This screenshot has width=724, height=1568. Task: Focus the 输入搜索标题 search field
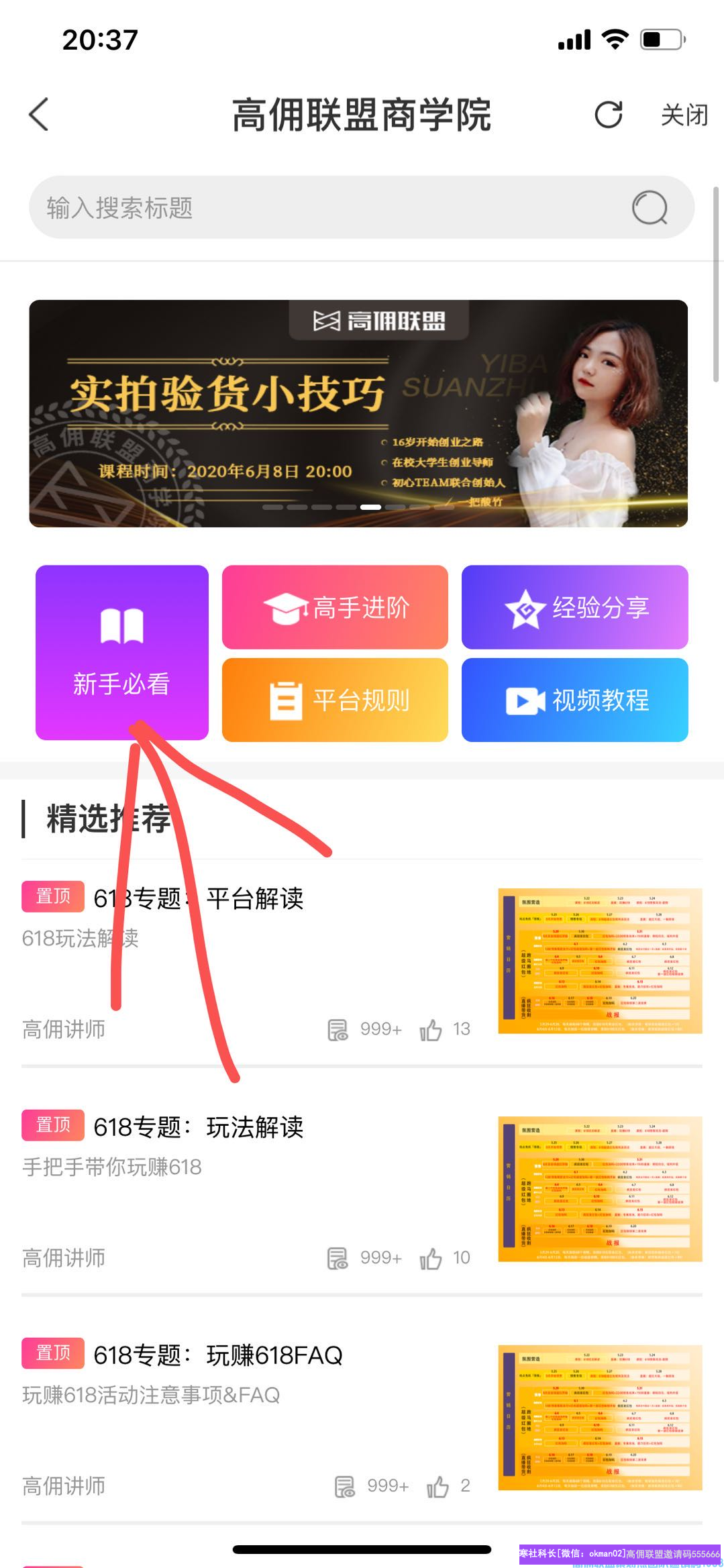pos(322,208)
